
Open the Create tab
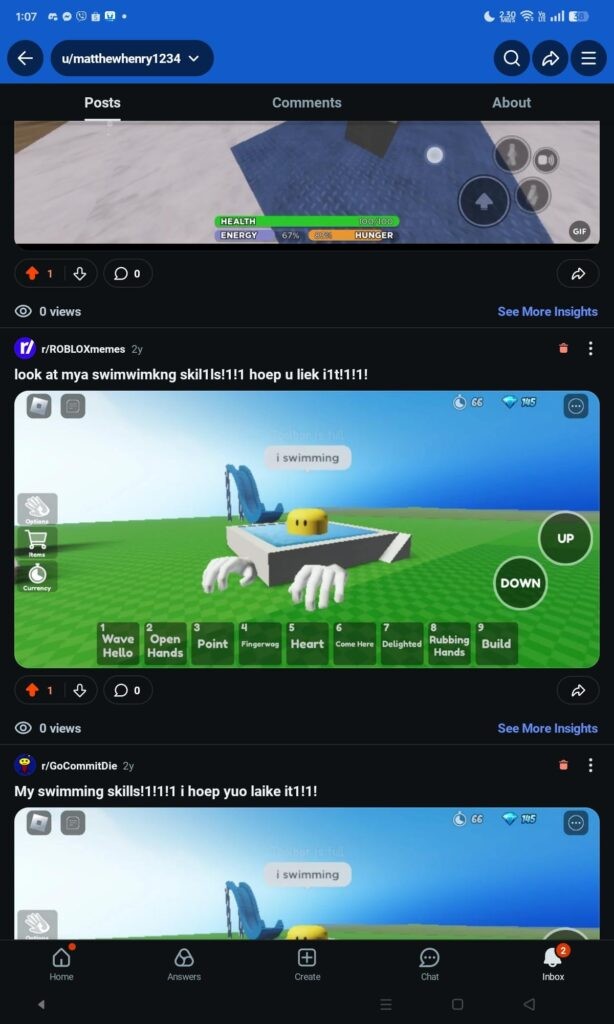pos(307,964)
